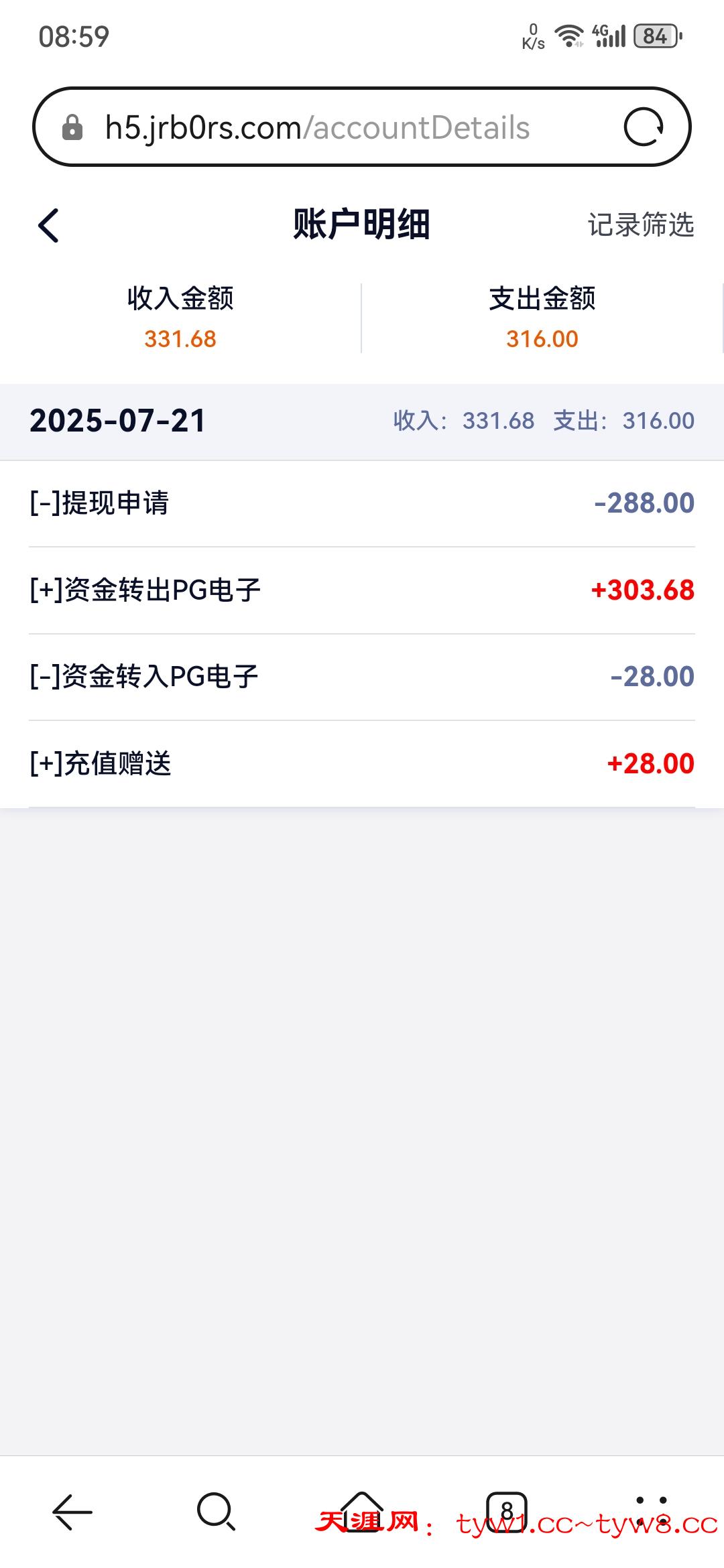Show the 8 open browser tabs
724x1568 pixels.
pyautogui.click(x=507, y=1512)
